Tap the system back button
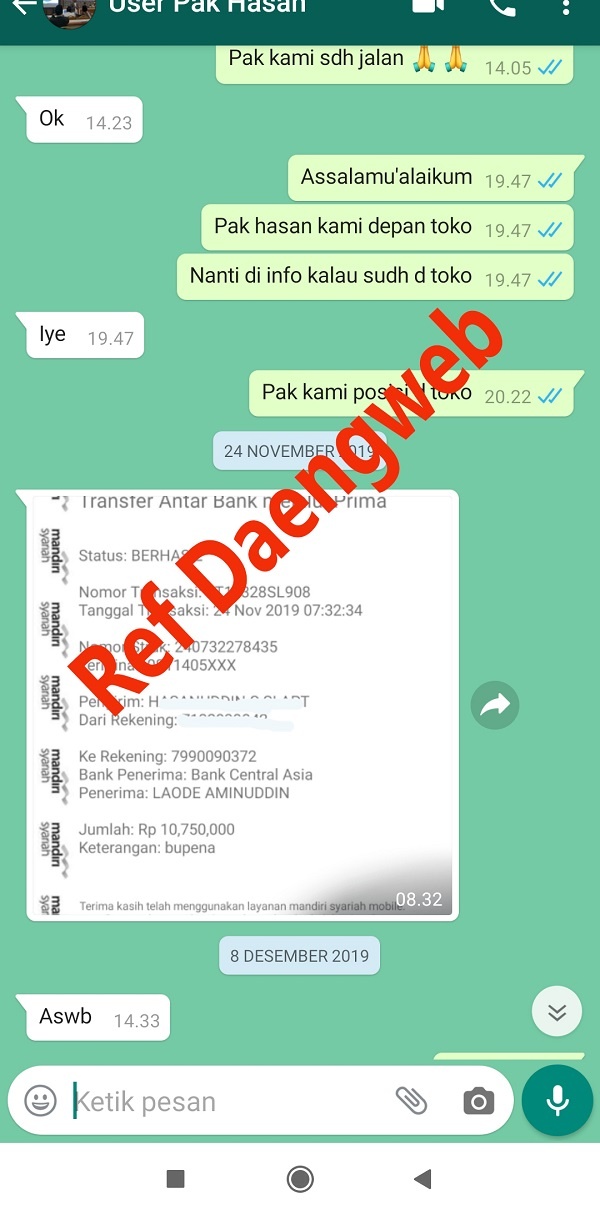The width and height of the screenshot is (600, 1215). [x=422, y=1179]
